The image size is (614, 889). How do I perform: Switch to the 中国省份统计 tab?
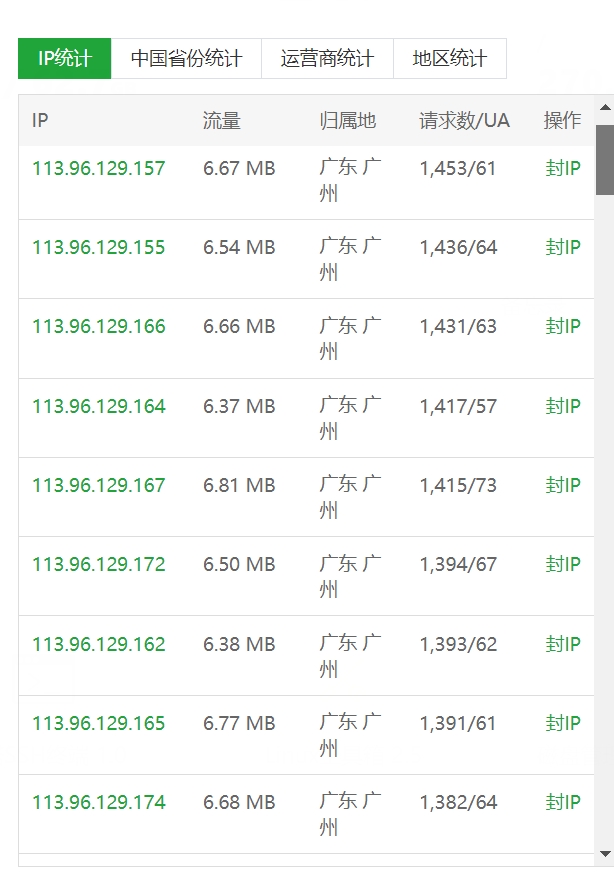click(186, 59)
